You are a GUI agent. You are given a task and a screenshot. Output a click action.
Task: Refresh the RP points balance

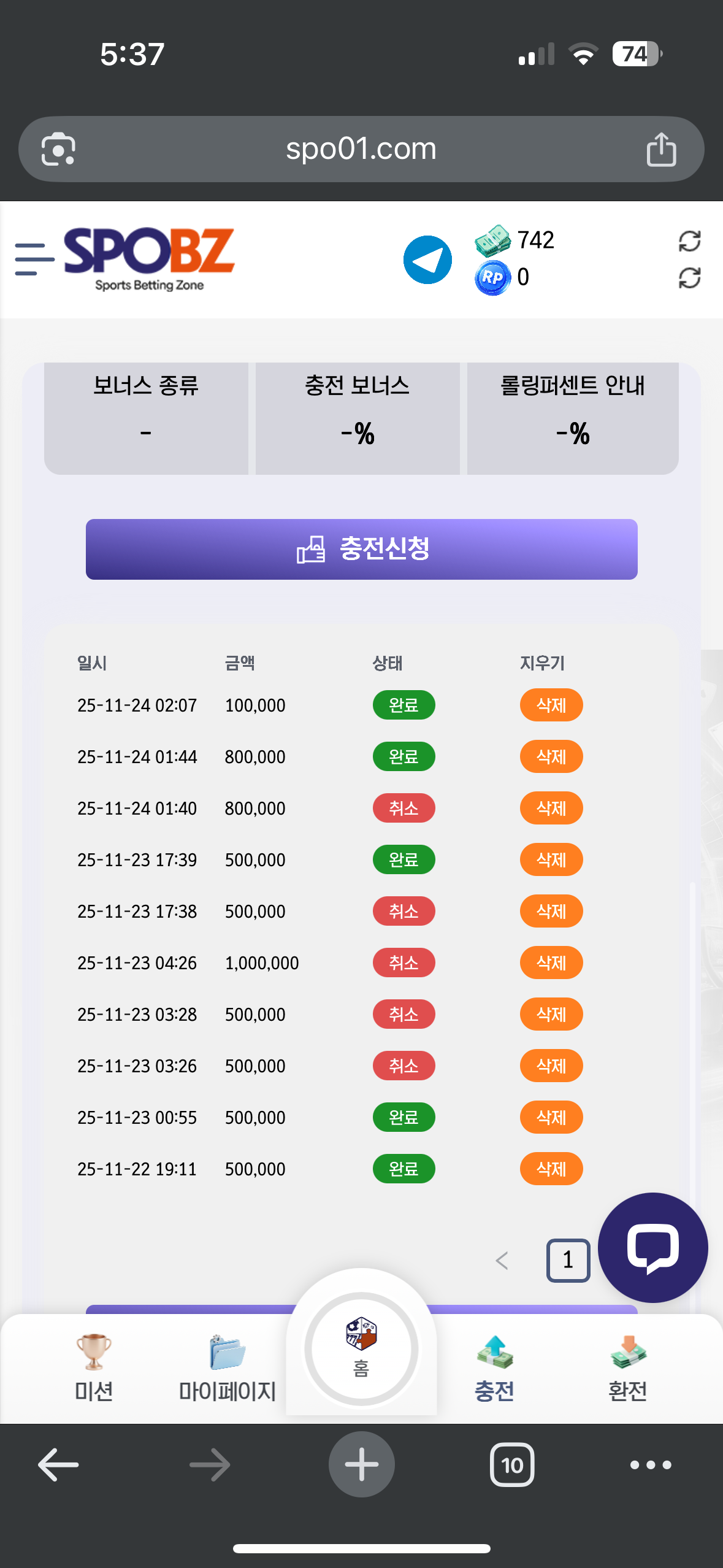[x=689, y=278]
